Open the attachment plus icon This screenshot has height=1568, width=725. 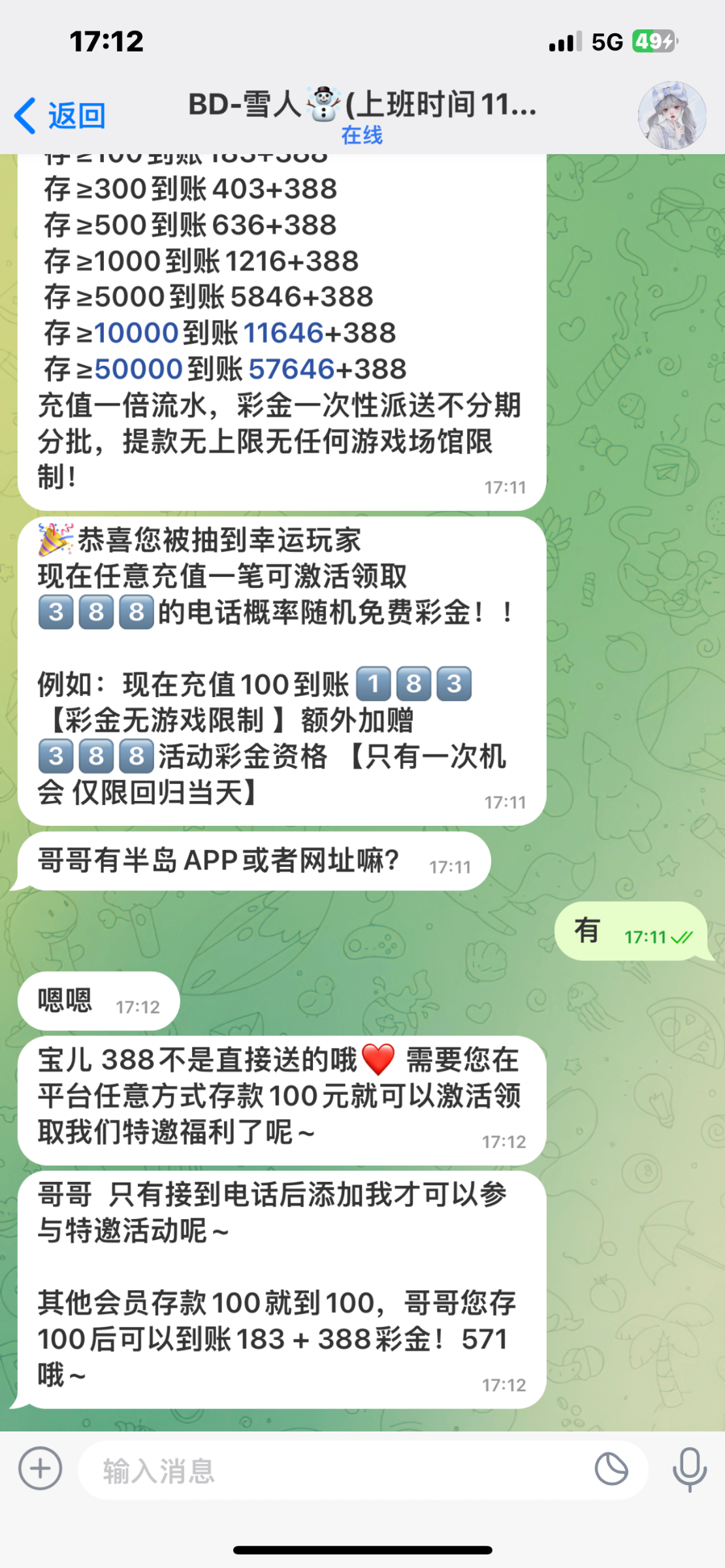tap(40, 1469)
